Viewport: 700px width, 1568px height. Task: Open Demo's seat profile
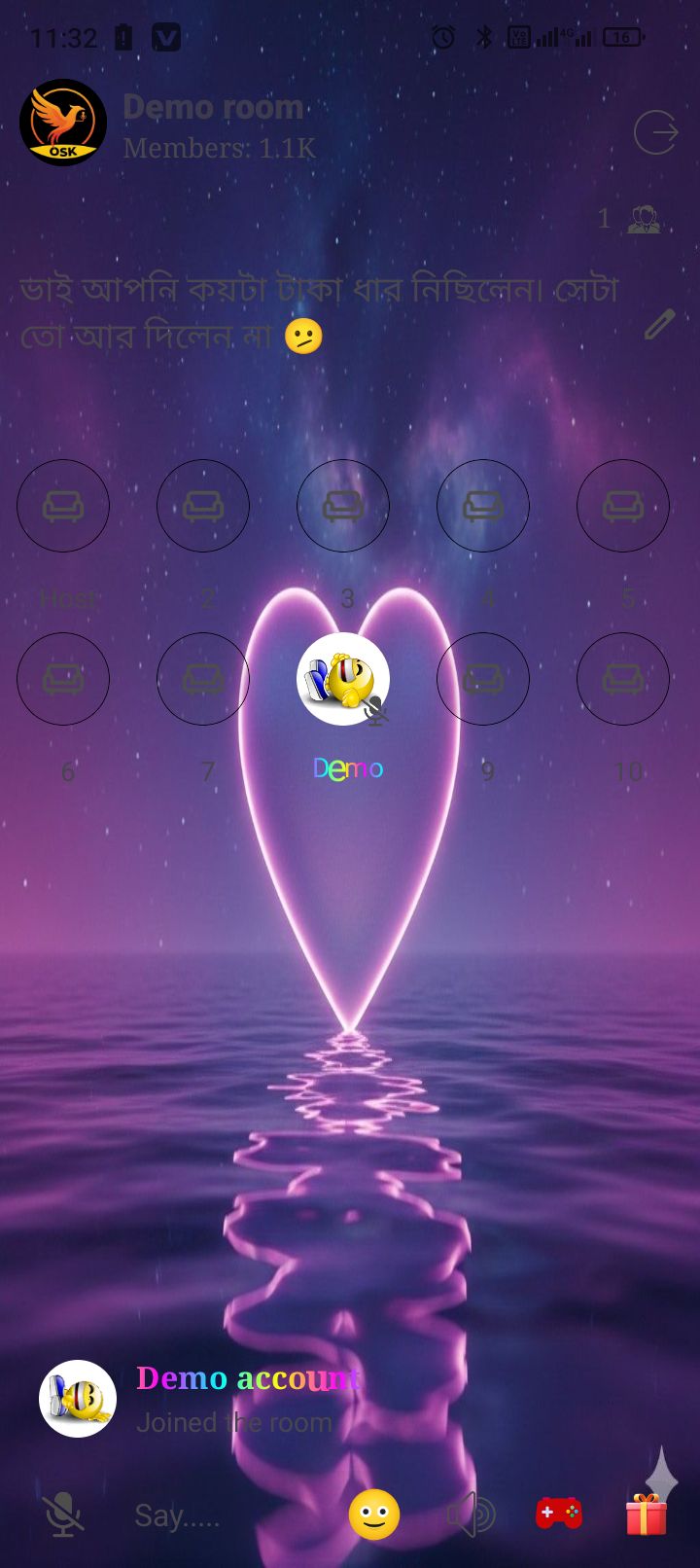coord(343,679)
